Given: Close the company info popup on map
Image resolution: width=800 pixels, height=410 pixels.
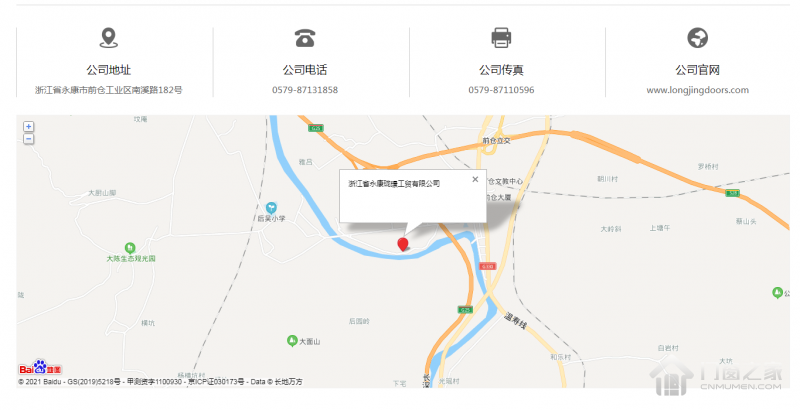Looking at the screenshot, I should [475, 180].
